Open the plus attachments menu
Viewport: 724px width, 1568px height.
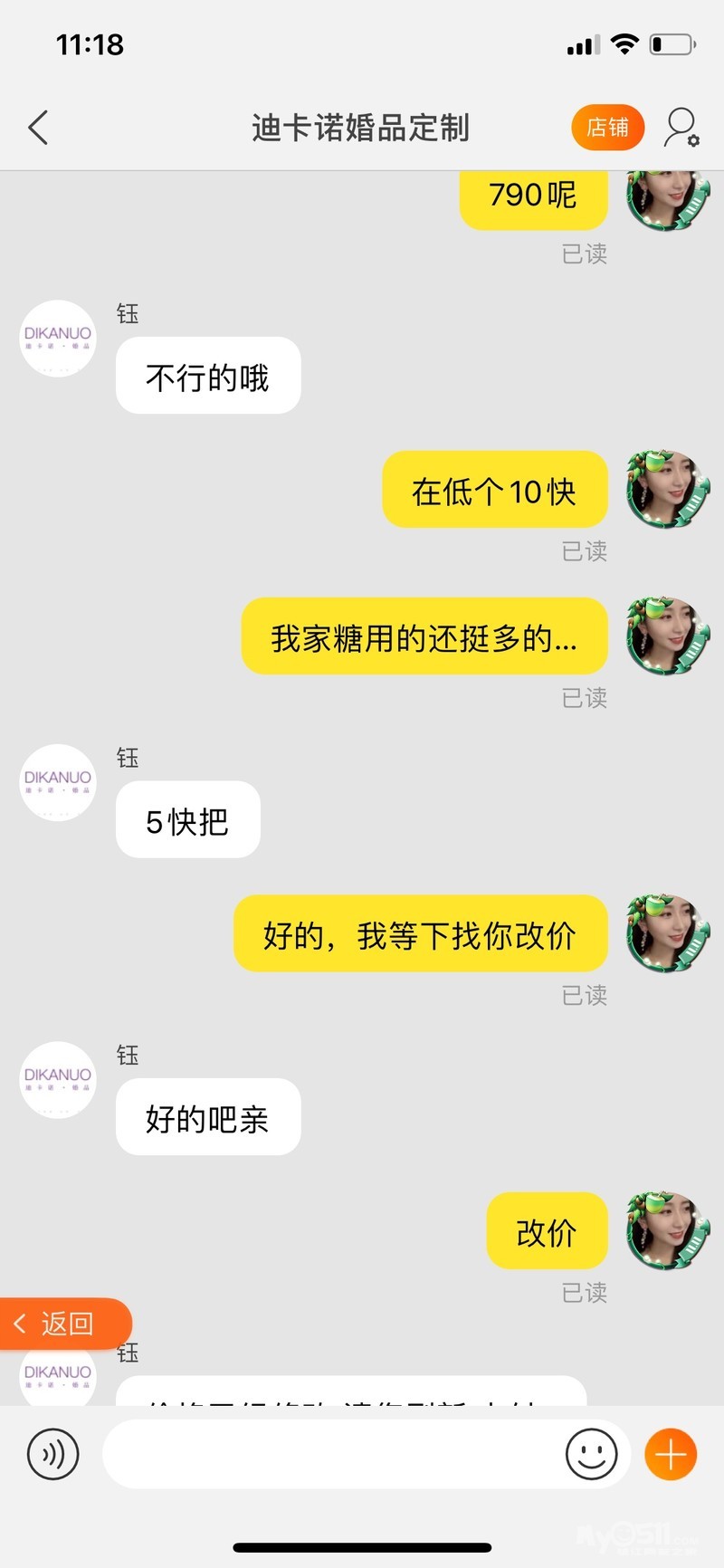coord(671,1454)
